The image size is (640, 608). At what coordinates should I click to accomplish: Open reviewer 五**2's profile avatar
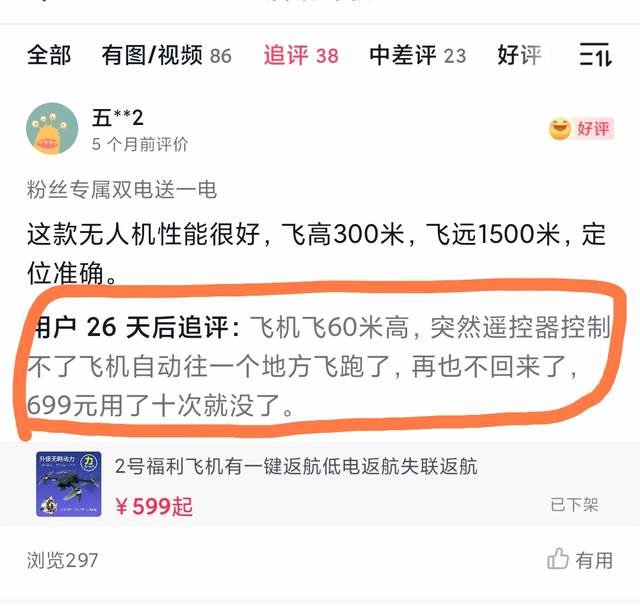pyautogui.click(x=54, y=129)
